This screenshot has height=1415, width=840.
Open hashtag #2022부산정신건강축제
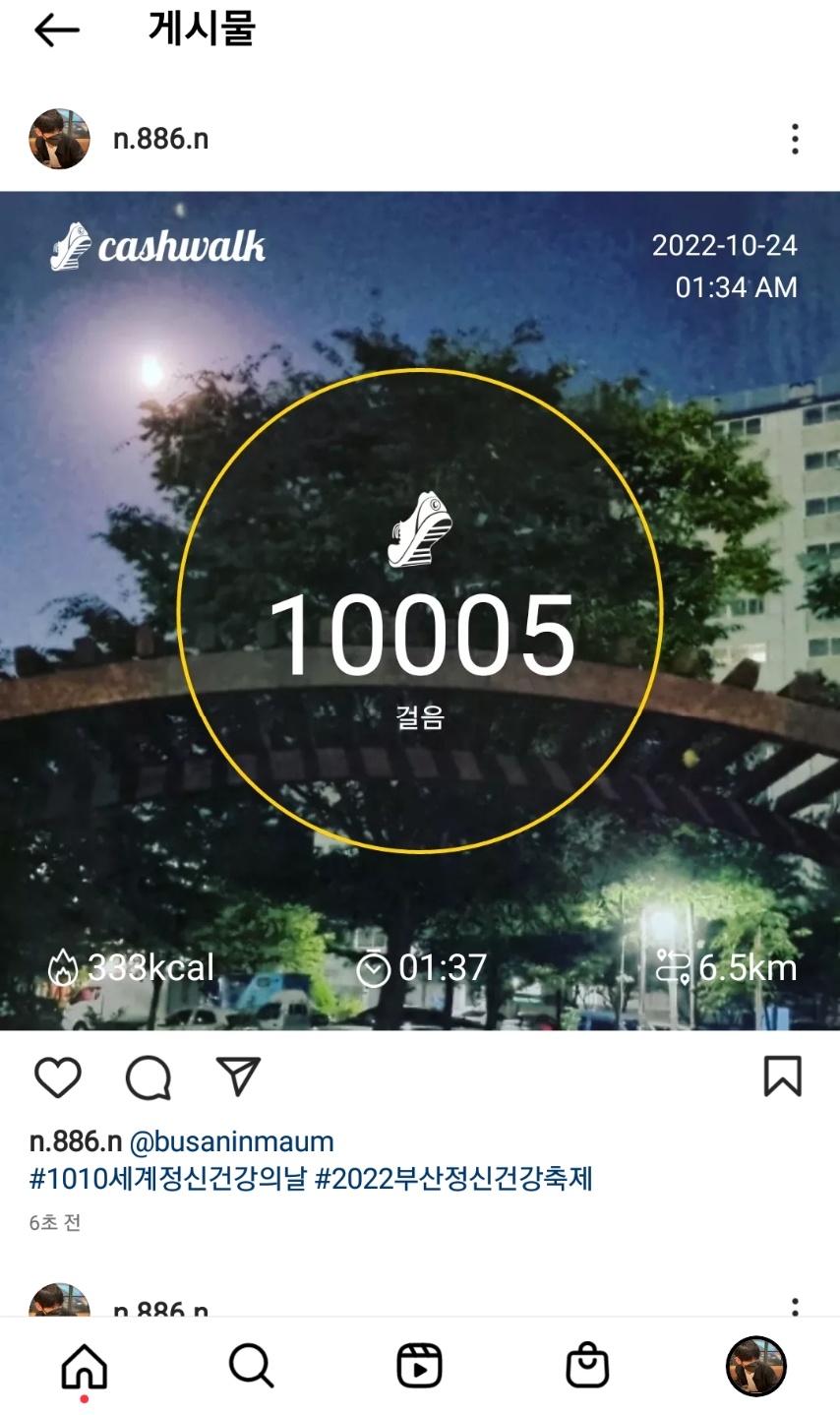pyautogui.click(x=453, y=1179)
